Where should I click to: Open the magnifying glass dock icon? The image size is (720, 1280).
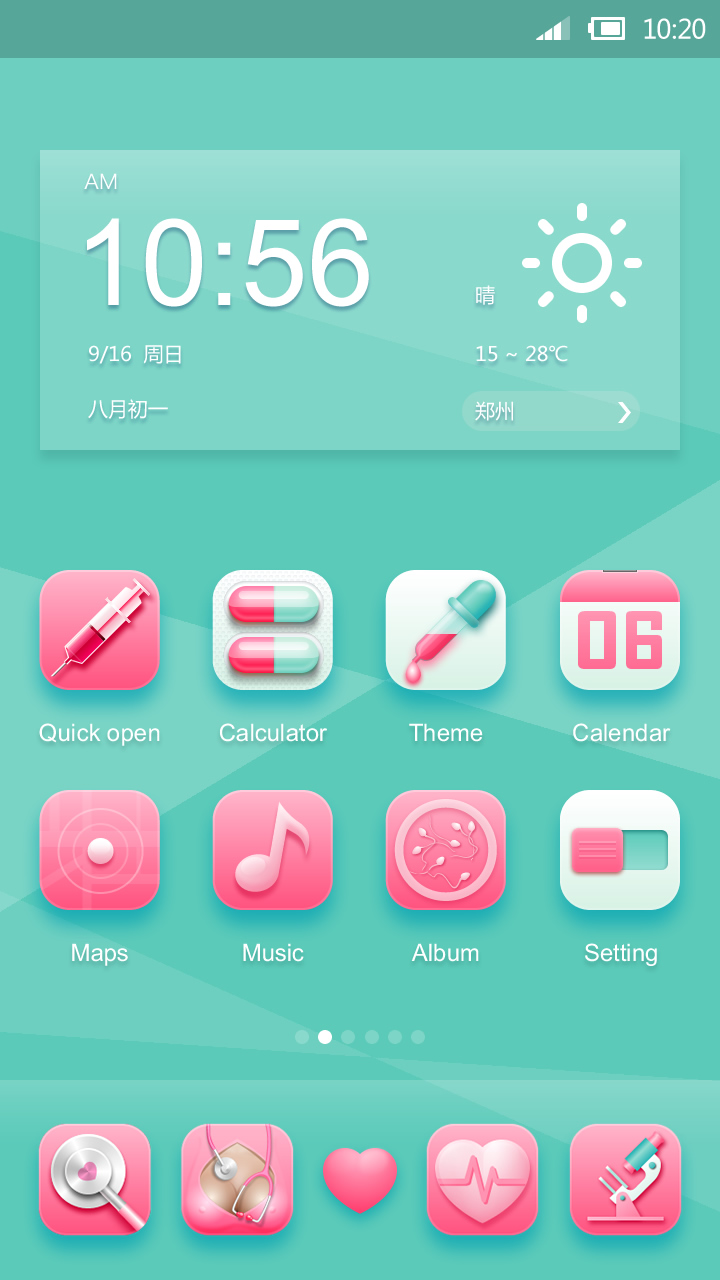pyautogui.click(x=95, y=1180)
